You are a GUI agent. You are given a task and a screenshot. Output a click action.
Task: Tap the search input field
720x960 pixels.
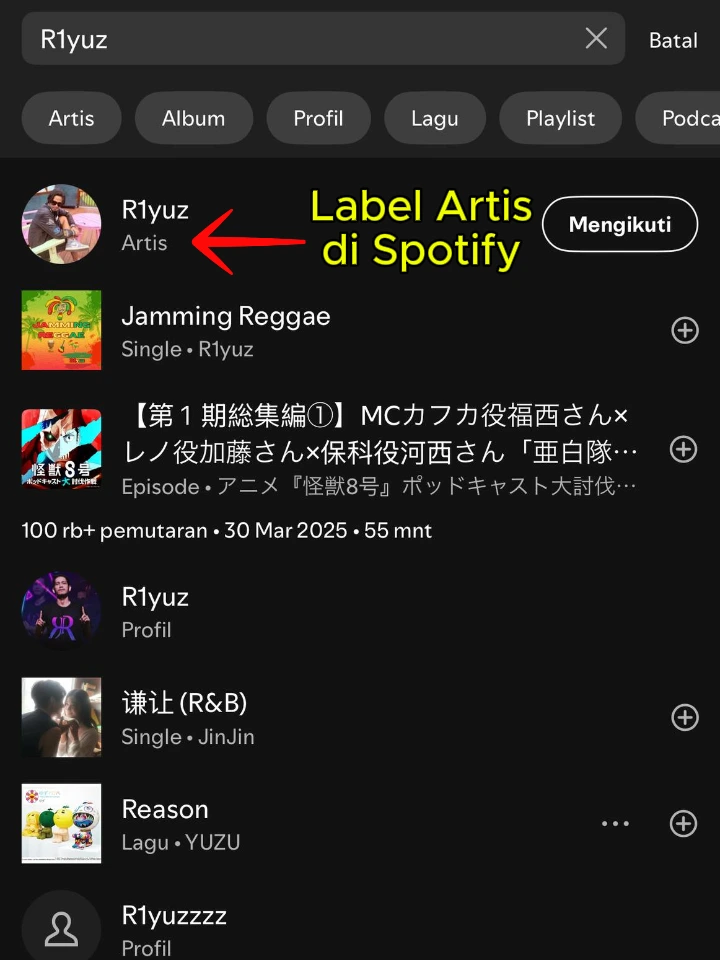[300, 38]
